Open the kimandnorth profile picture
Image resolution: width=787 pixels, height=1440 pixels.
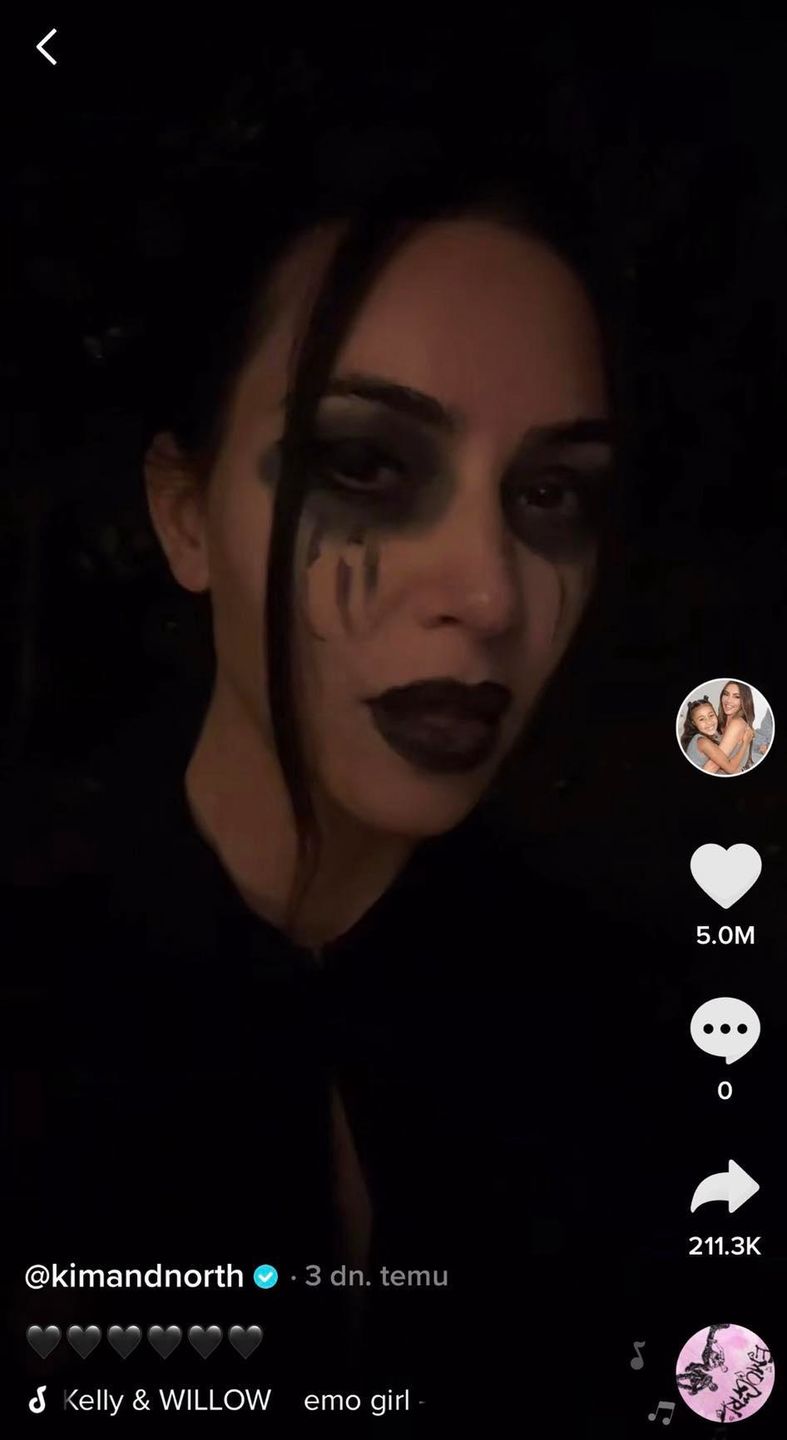coord(725,727)
